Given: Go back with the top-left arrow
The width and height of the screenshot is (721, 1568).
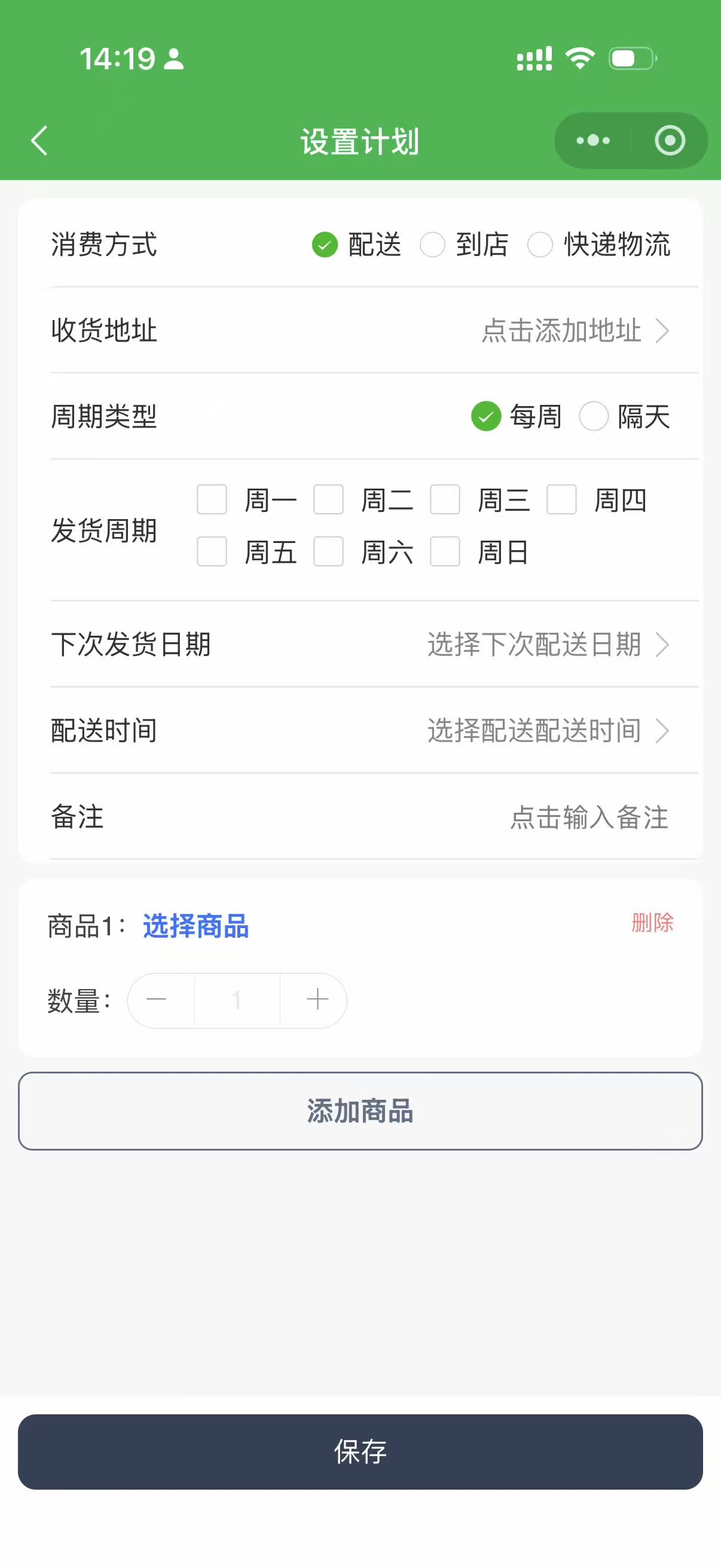Looking at the screenshot, I should tap(39, 141).
